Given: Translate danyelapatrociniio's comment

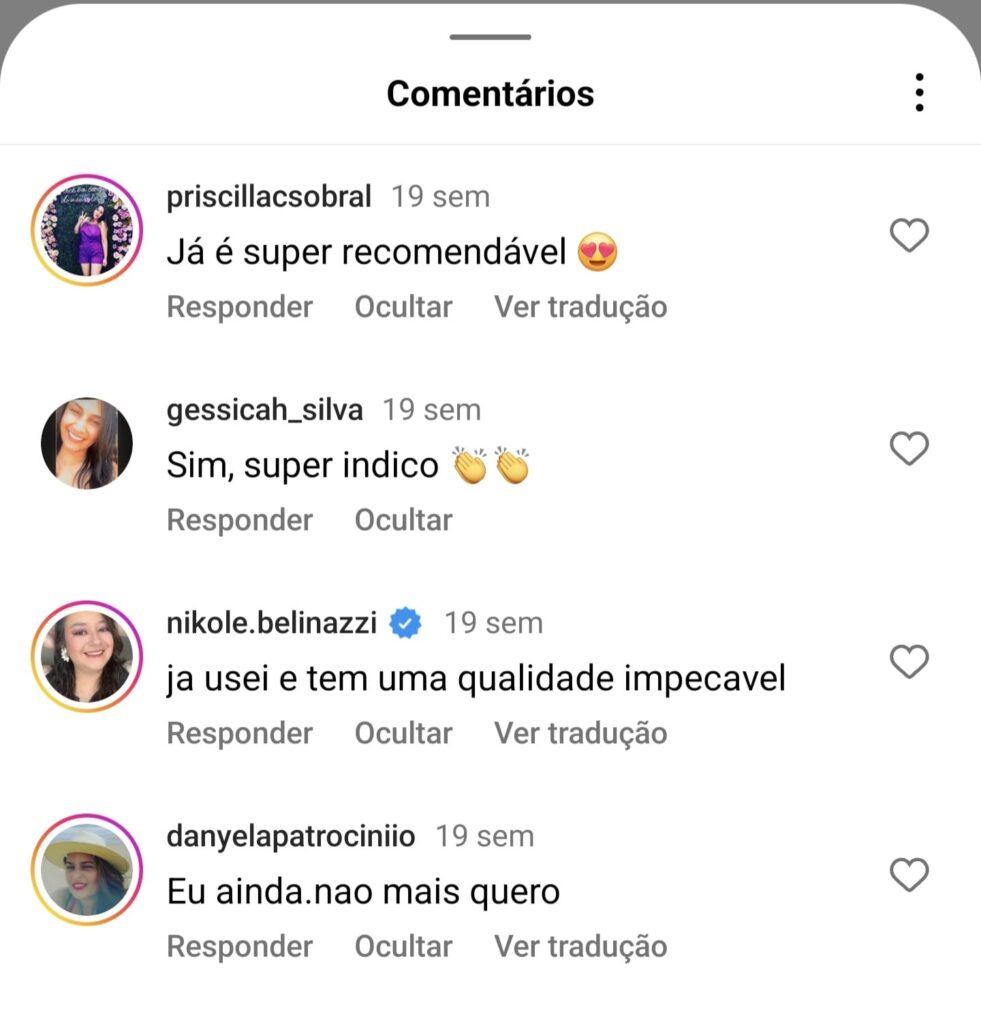Looking at the screenshot, I should point(580,946).
